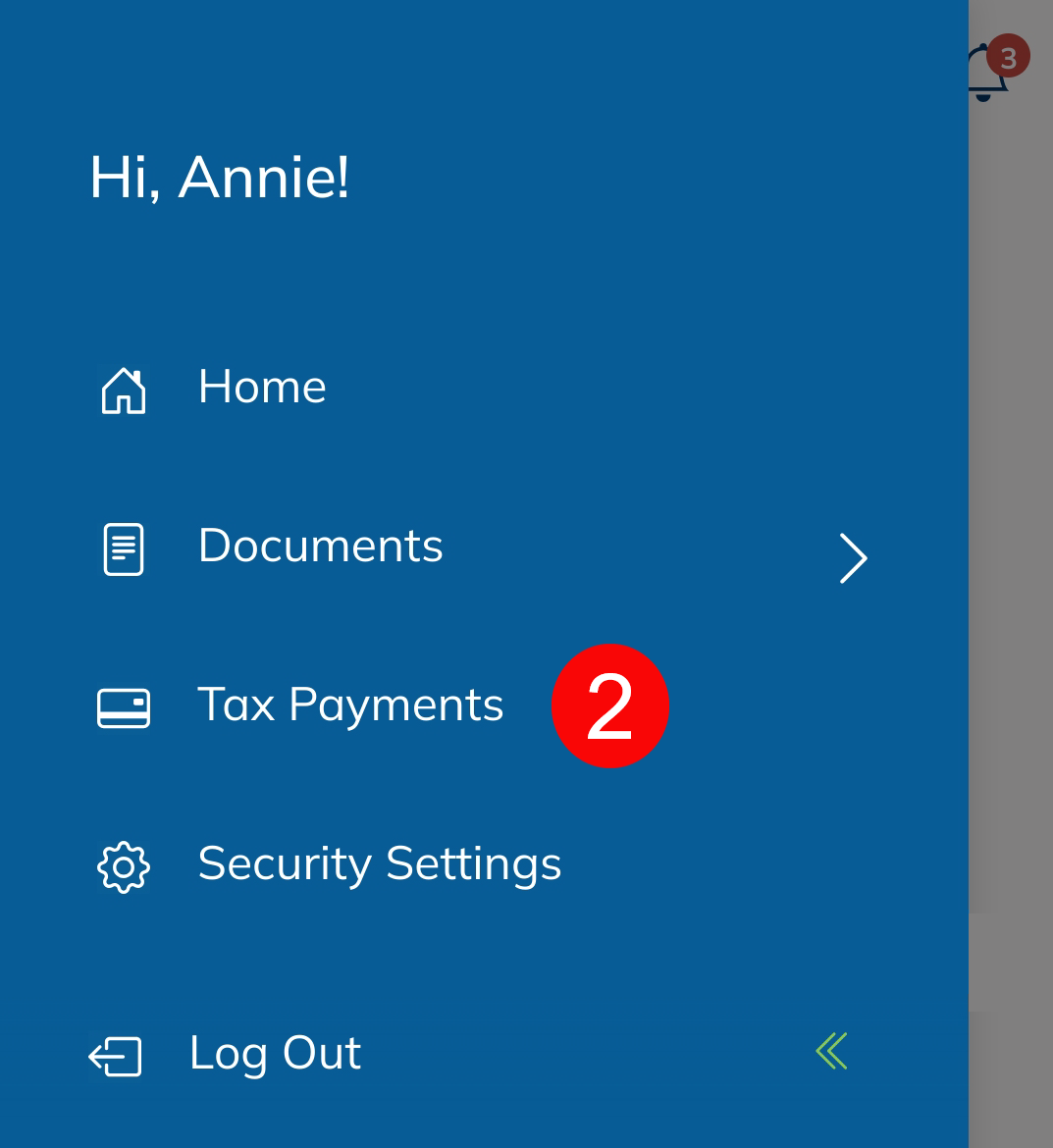Image resolution: width=1053 pixels, height=1148 pixels.
Task: Collapse the side menu with double arrows
Action: point(831,1052)
